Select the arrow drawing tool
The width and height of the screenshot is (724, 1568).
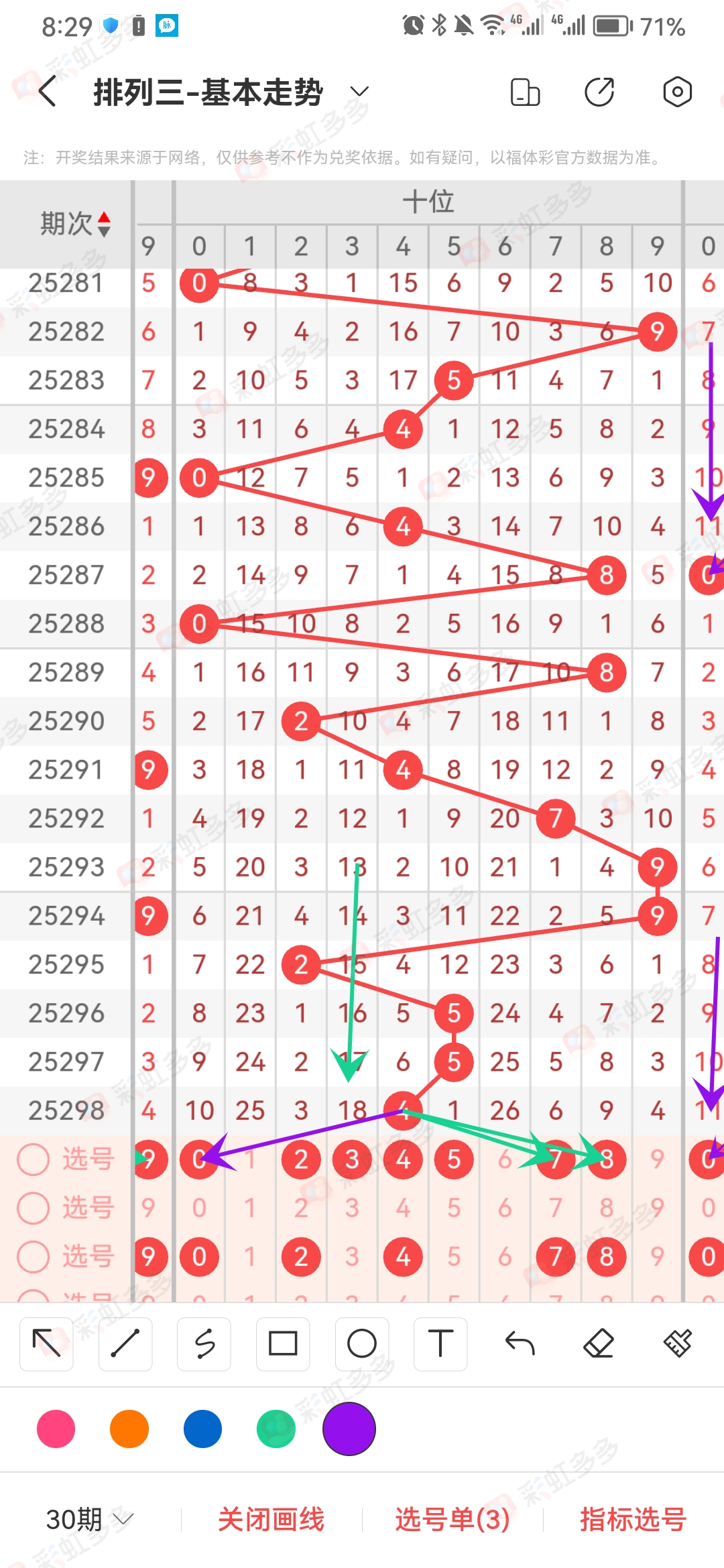tap(46, 1344)
